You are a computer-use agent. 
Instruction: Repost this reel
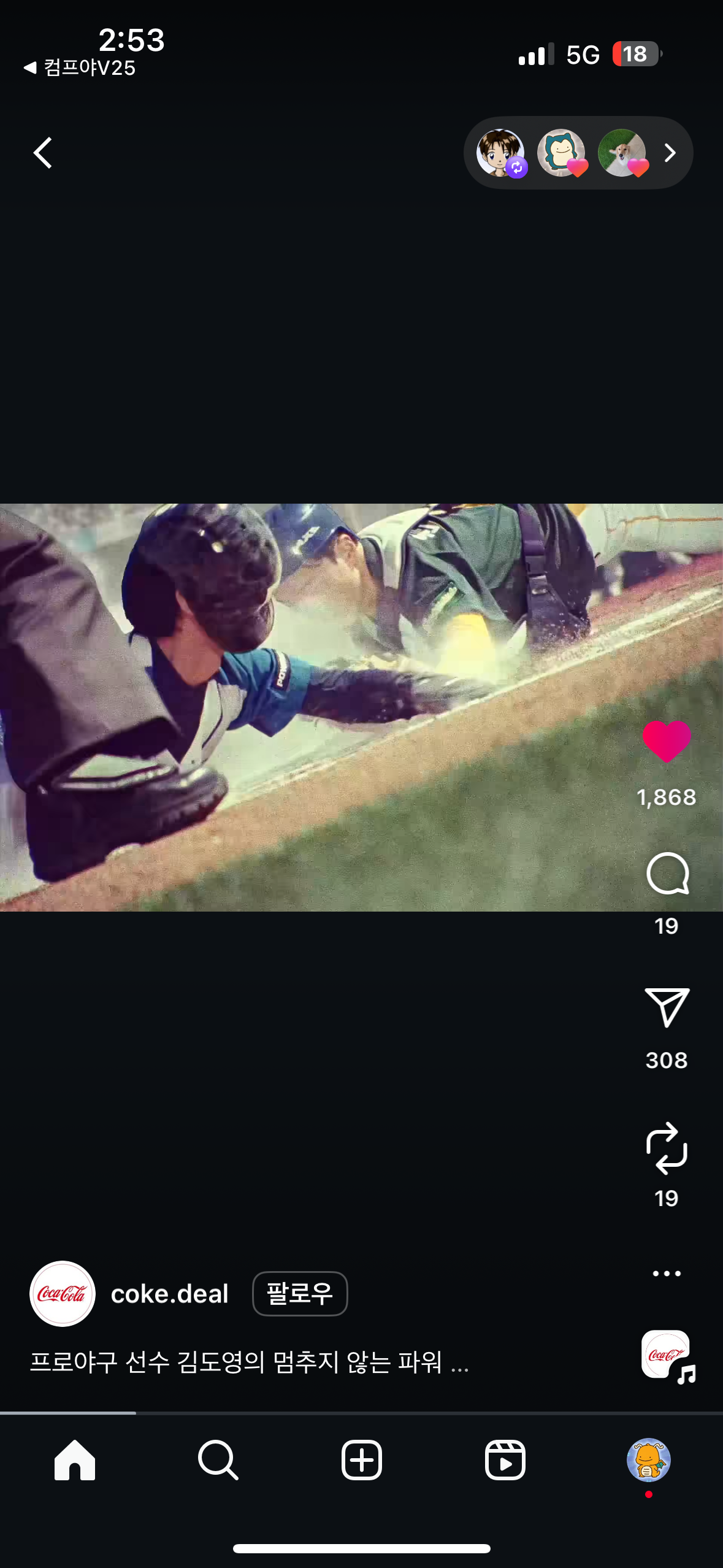point(667,1148)
